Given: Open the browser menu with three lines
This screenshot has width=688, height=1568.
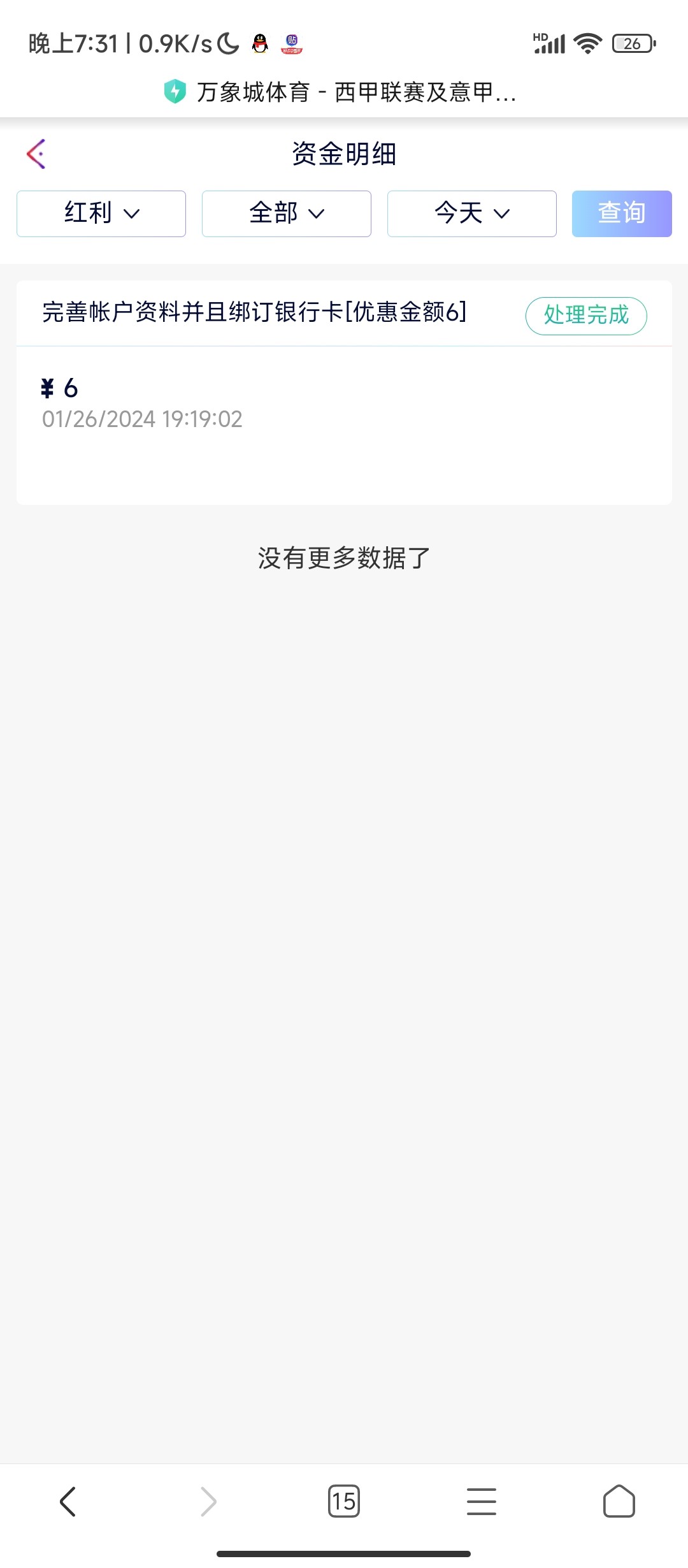Looking at the screenshot, I should pyautogui.click(x=482, y=1501).
